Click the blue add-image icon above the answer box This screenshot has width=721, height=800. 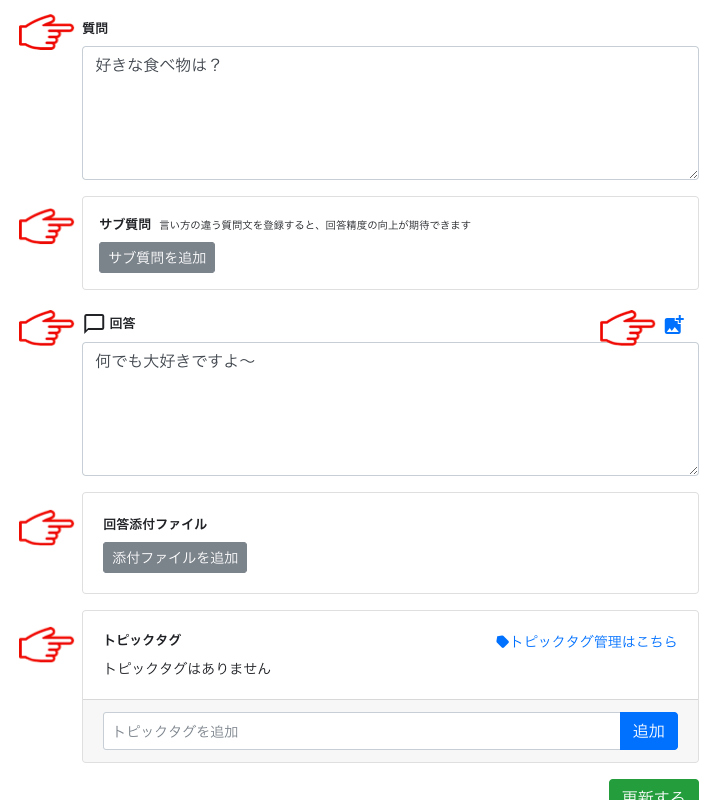(x=674, y=324)
